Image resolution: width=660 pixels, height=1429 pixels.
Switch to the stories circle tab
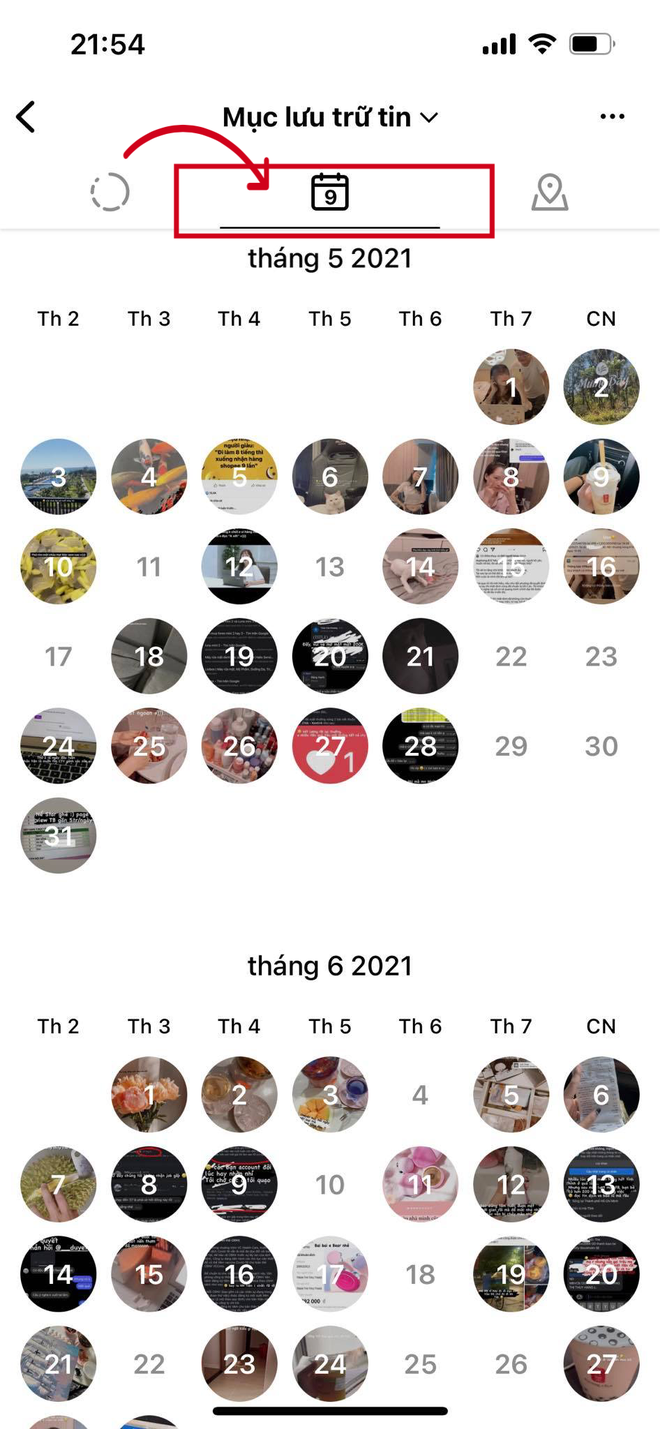110,192
